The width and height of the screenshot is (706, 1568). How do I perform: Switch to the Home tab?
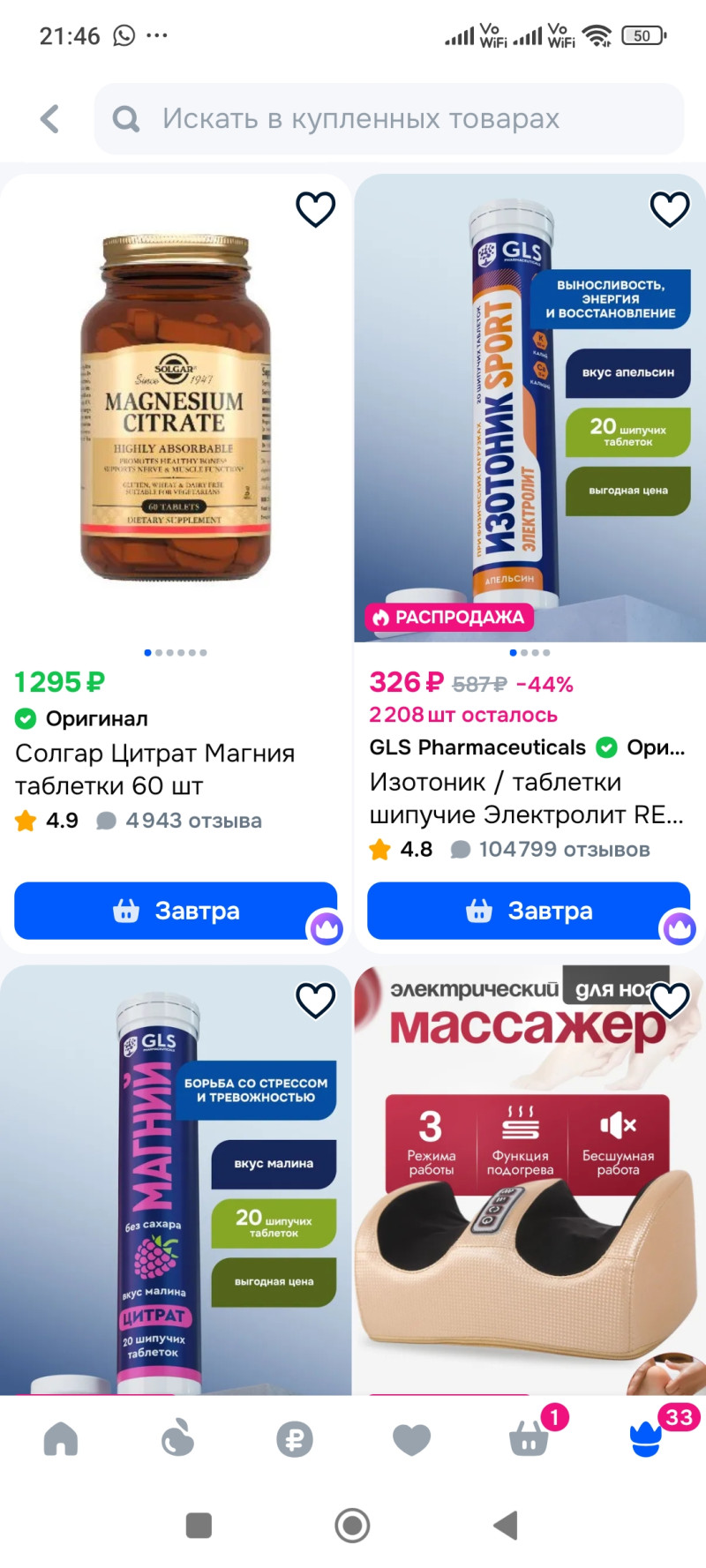click(x=61, y=1439)
